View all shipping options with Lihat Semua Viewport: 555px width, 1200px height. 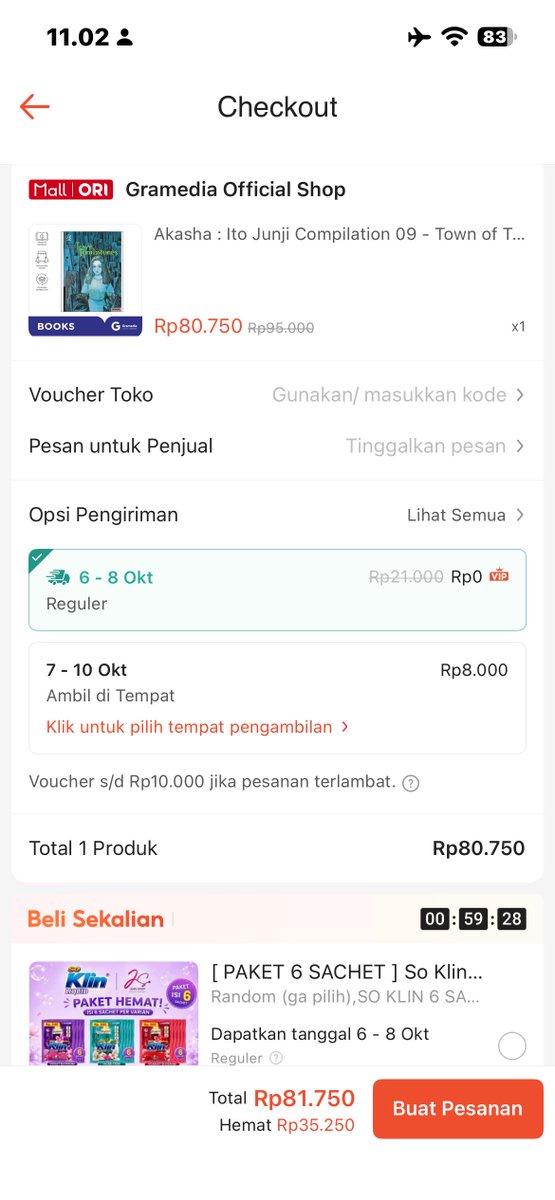(x=466, y=515)
